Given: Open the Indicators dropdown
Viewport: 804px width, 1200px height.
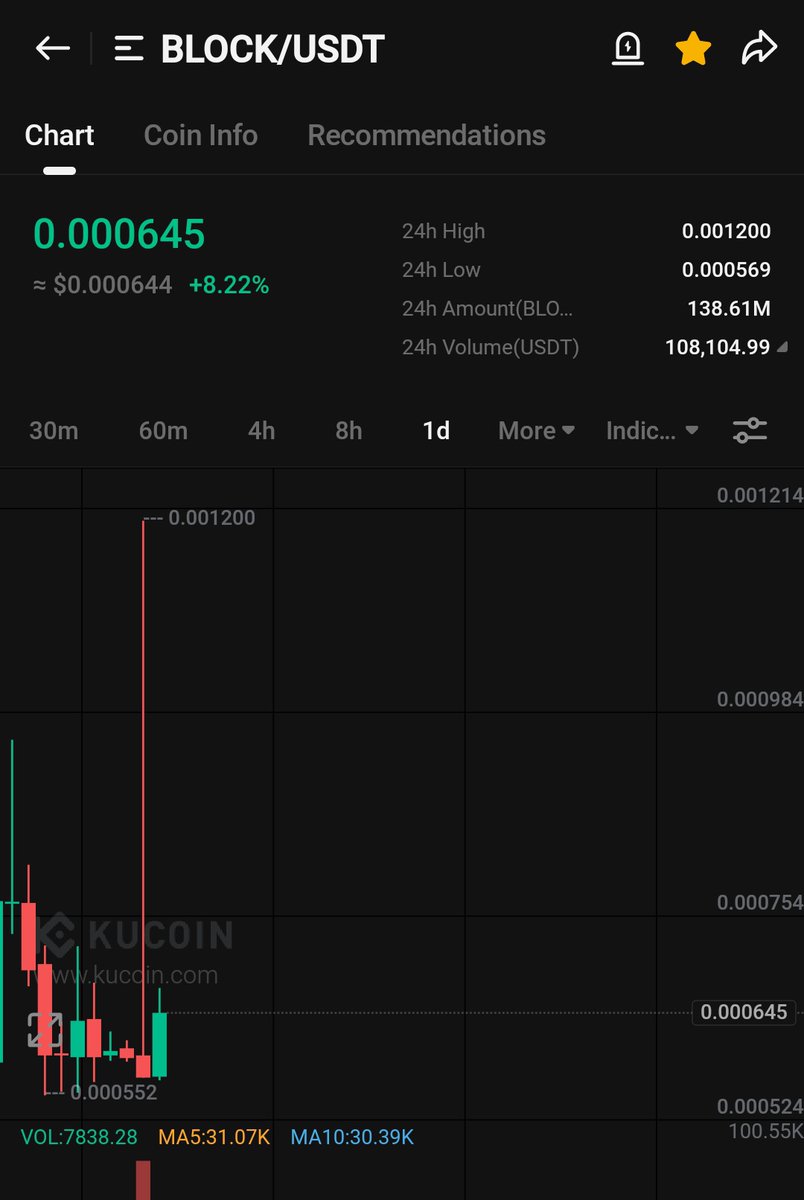Looking at the screenshot, I should 651,431.
